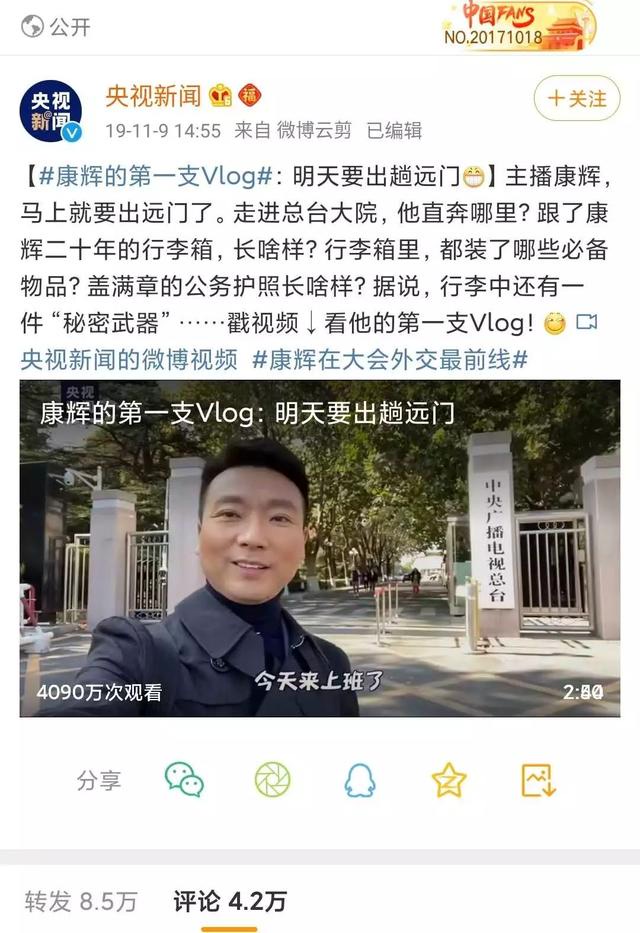Tap the 央视新闻 account name
640x933 pixels.
(153, 96)
